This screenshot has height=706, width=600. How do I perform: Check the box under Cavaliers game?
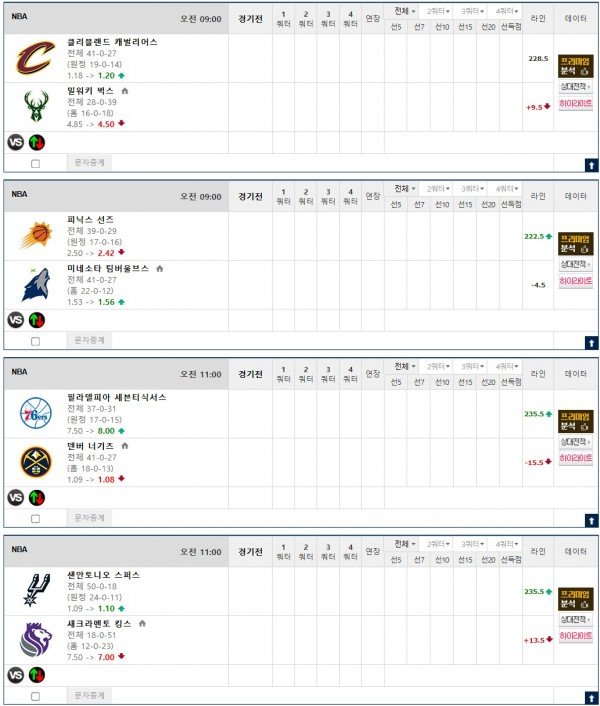click(36, 163)
